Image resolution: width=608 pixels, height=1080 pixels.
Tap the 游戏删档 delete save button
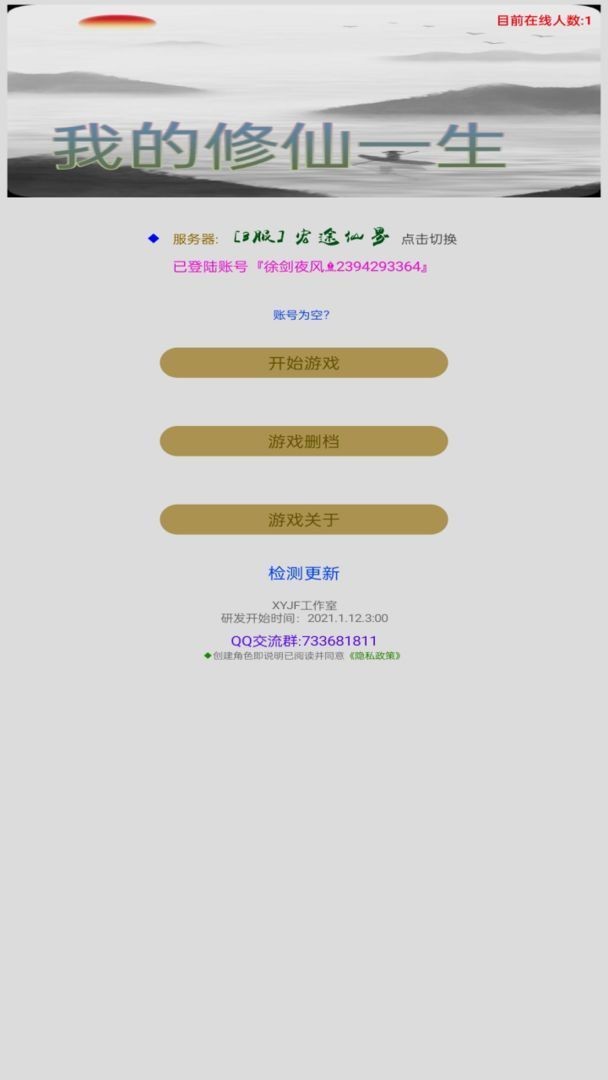point(303,441)
